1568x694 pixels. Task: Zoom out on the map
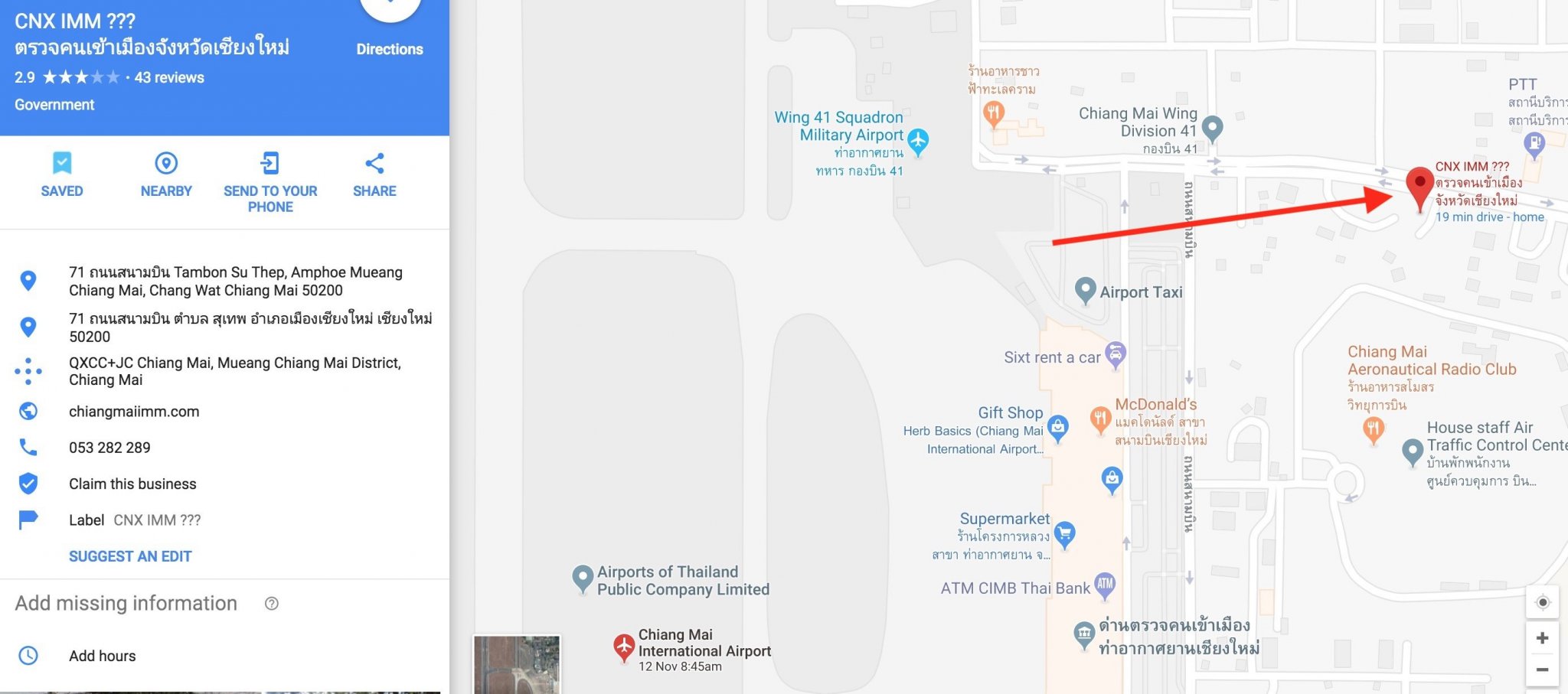tap(1542, 670)
